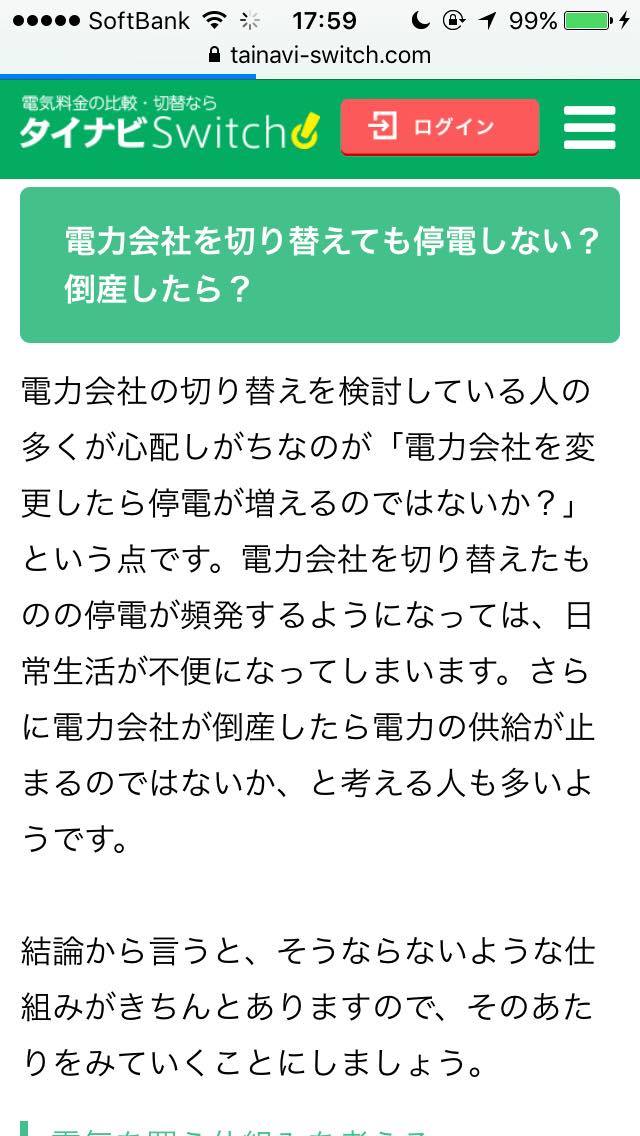Tap the red ログイン login button
Image resolution: width=640 pixels, height=1136 pixels.
(x=439, y=128)
